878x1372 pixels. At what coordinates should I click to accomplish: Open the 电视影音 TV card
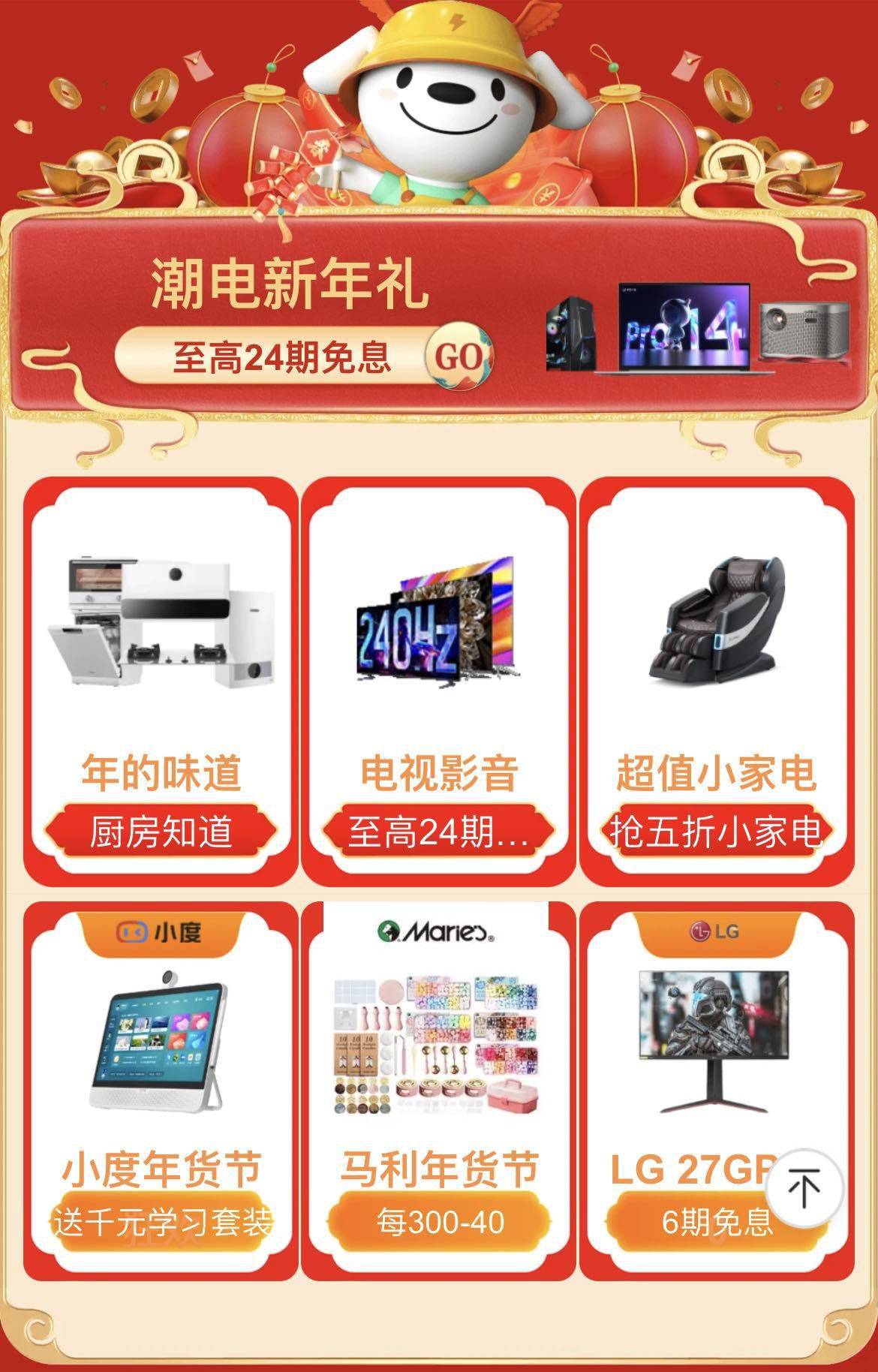point(438,679)
